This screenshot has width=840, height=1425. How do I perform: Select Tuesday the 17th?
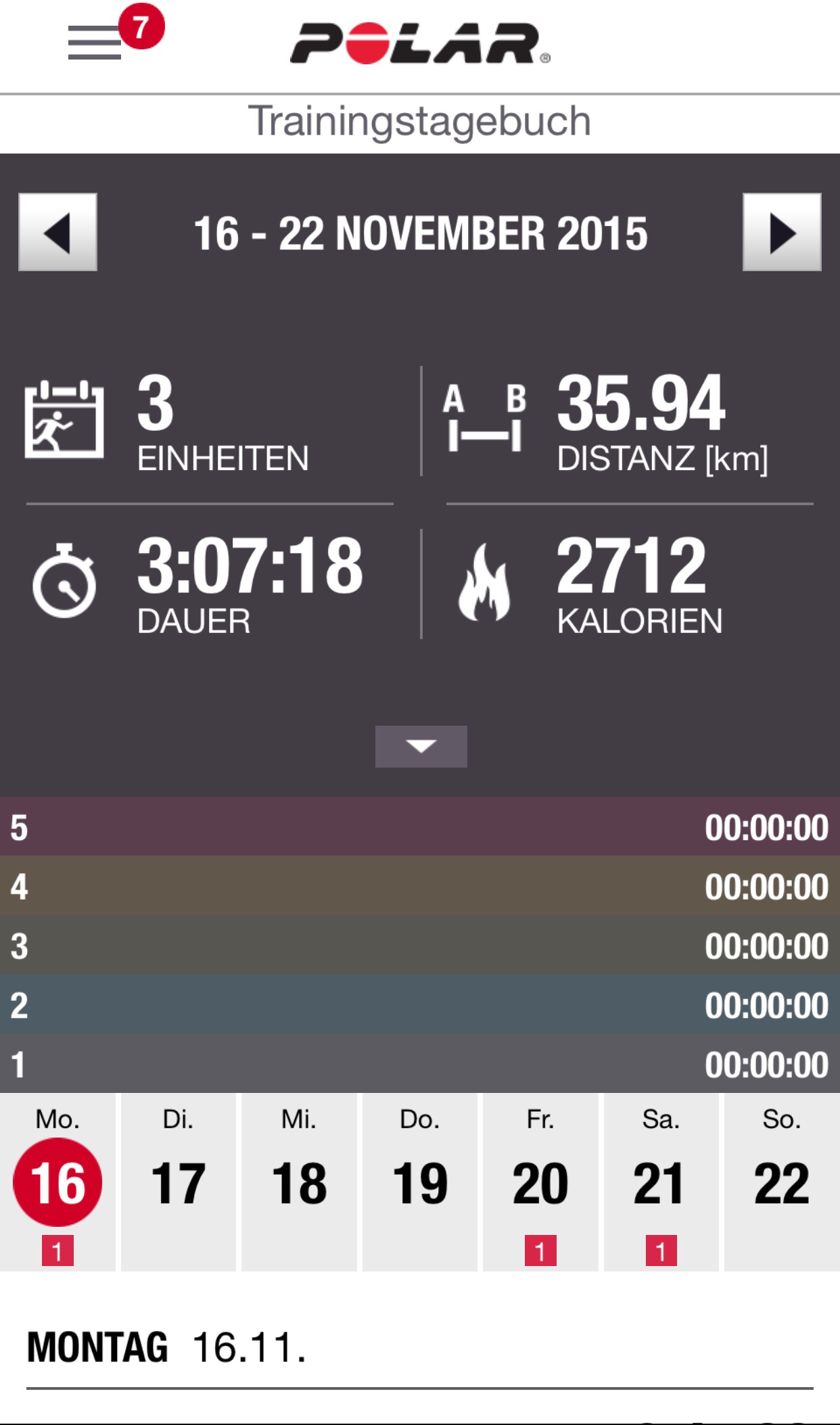point(178,1182)
